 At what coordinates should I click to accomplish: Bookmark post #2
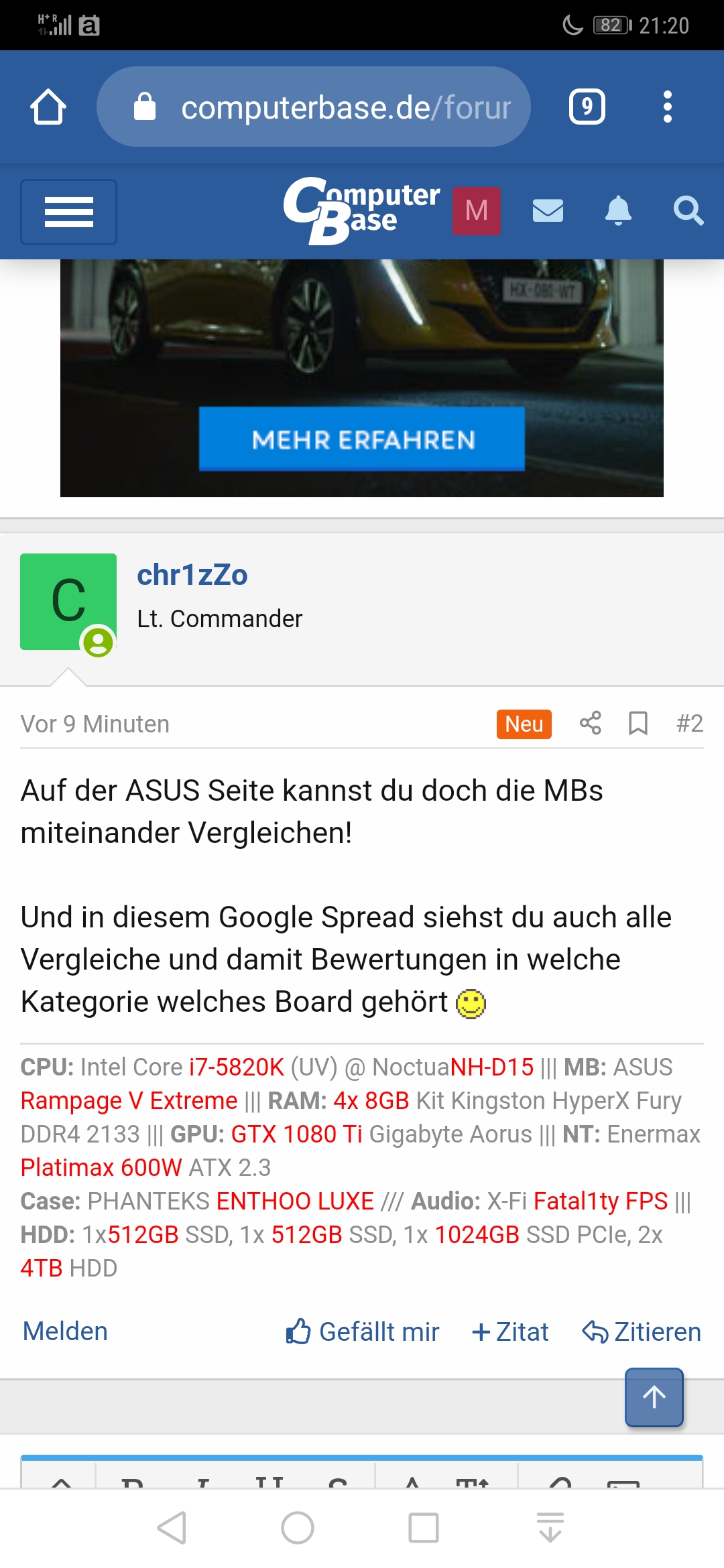point(638,724)
